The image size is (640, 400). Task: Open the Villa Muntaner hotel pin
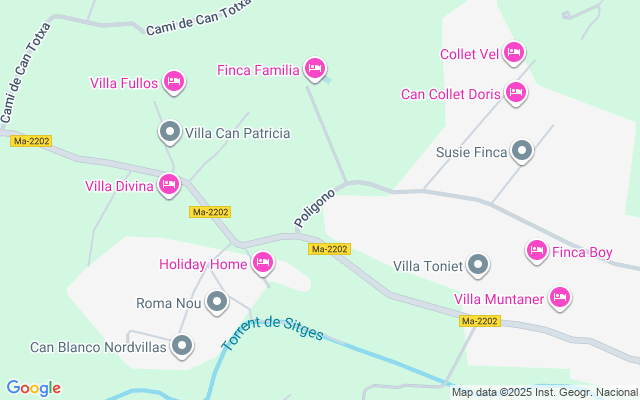(x=560, y=297)
